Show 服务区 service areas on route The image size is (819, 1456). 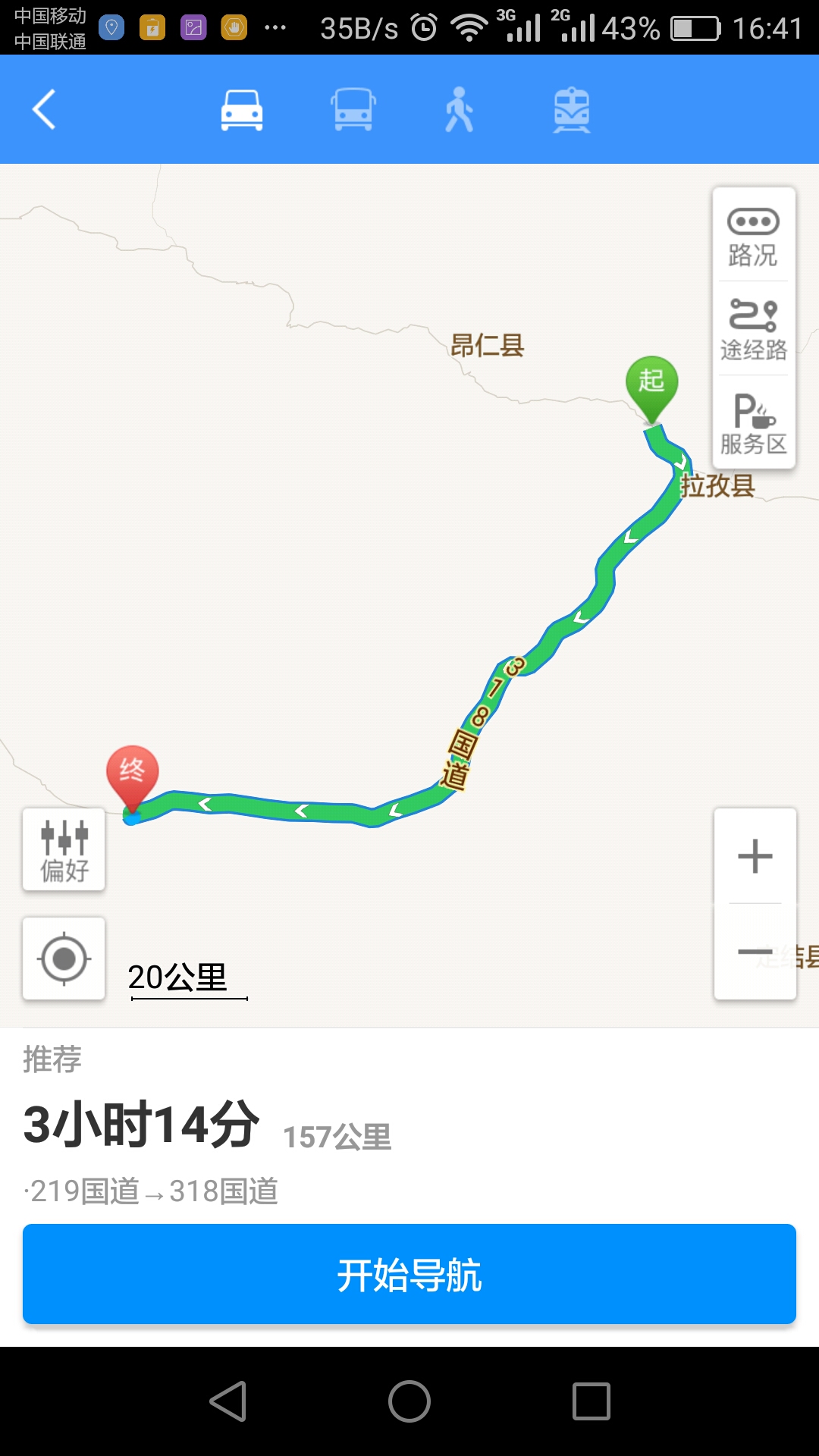[753, 423]
